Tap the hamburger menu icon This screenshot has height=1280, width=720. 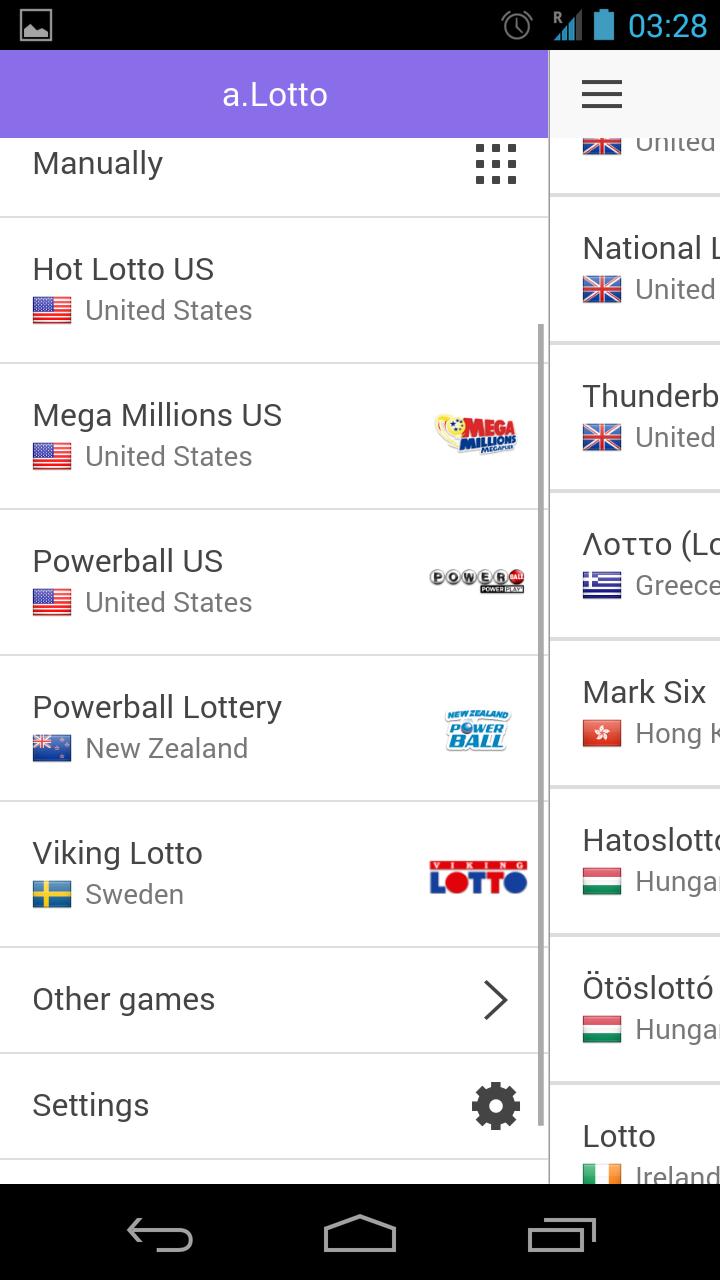[601, 94]
